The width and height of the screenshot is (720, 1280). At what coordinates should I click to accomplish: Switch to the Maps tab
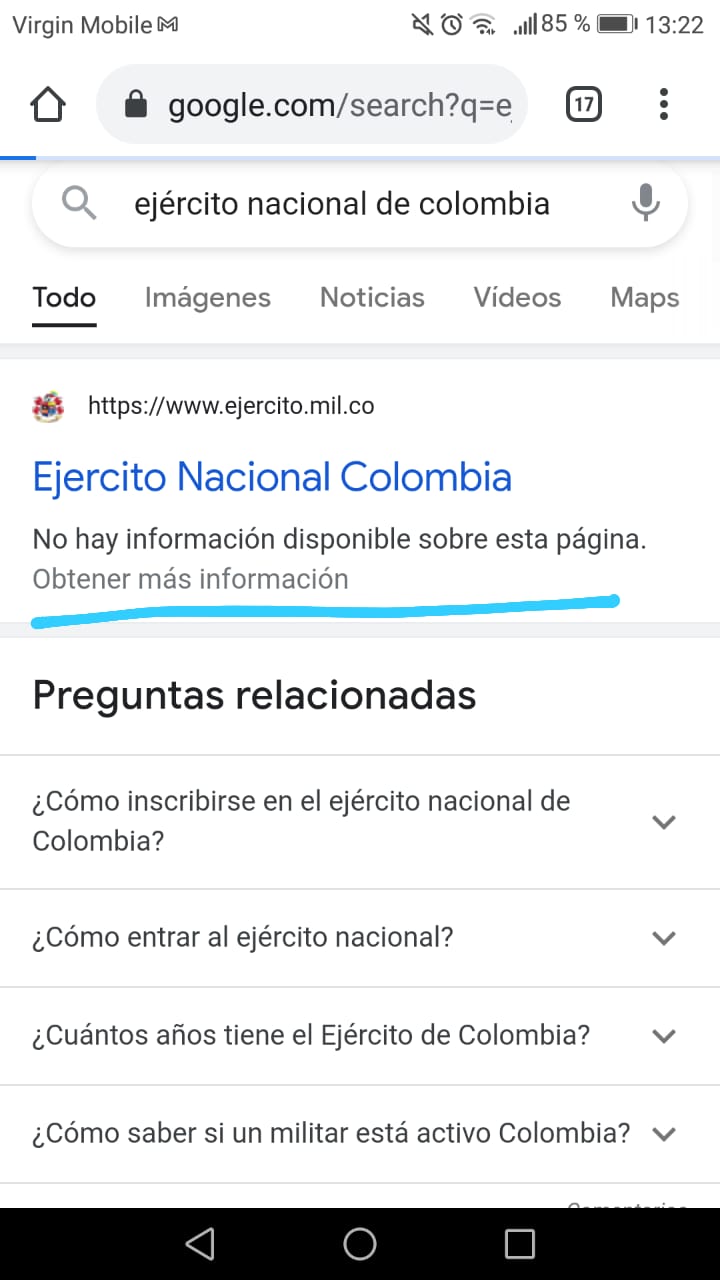645,297
